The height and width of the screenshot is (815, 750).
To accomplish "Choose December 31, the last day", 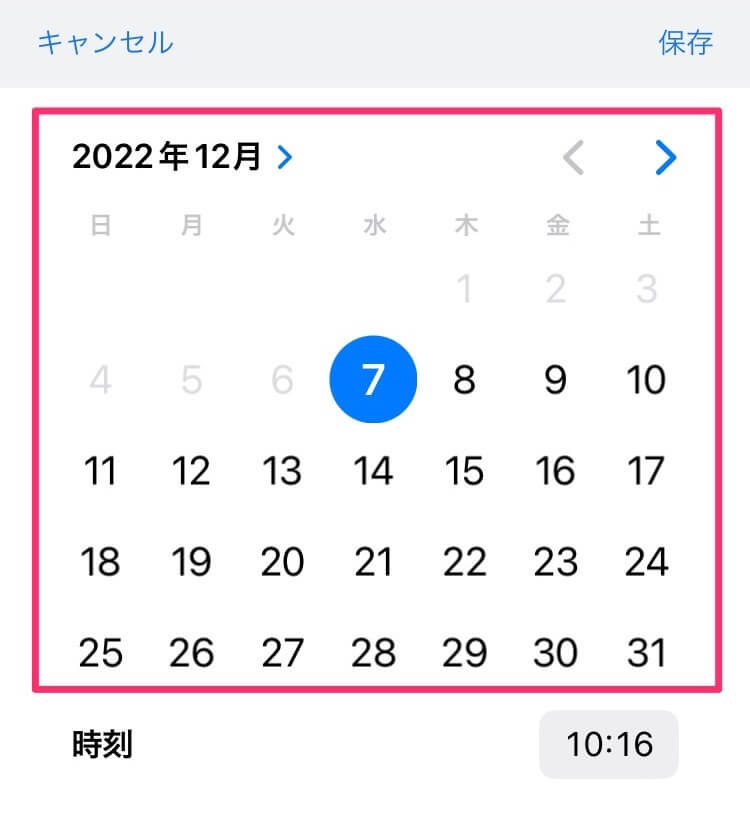I will pyautogui.click(x=647, y=654).
